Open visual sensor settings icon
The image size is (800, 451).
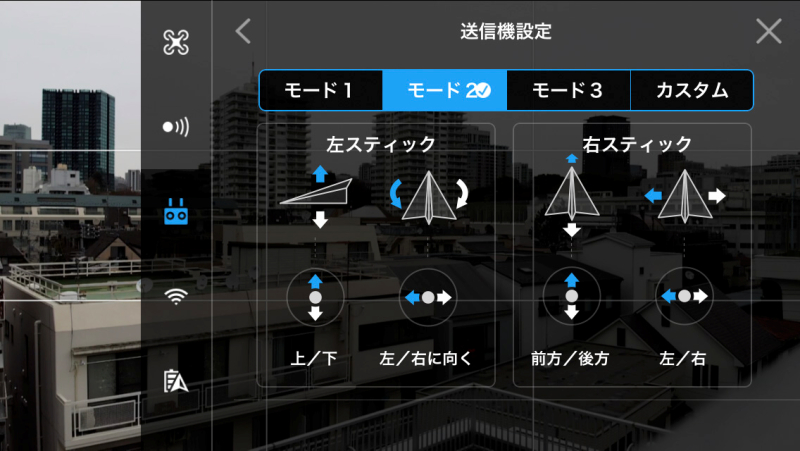[176, 127]
